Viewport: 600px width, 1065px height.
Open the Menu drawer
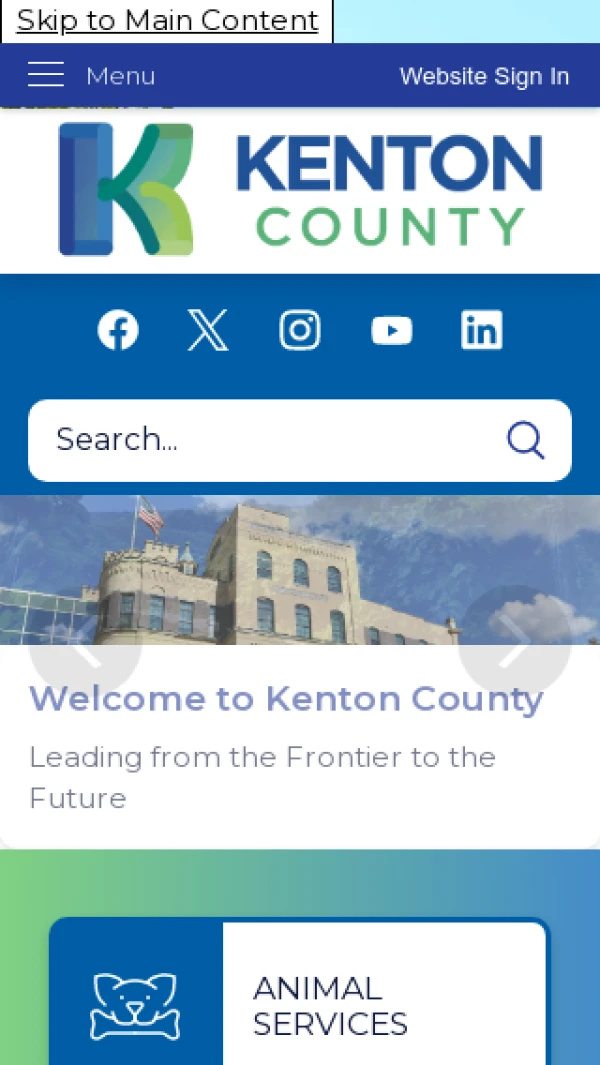click(x=91, y=76)
